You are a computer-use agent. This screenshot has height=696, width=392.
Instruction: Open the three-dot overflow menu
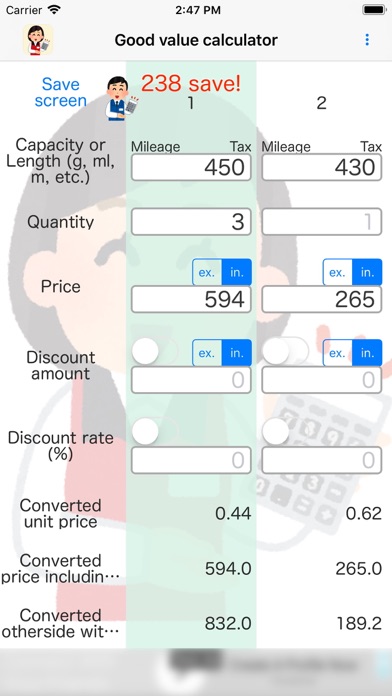click(x=367, y=40)
